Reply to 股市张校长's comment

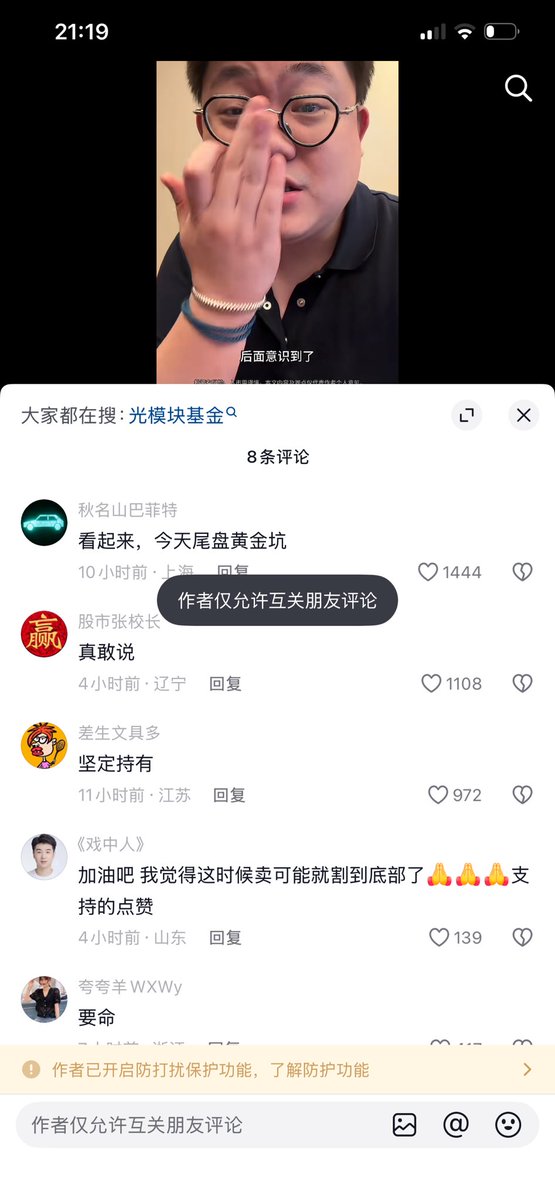[225, 684]
